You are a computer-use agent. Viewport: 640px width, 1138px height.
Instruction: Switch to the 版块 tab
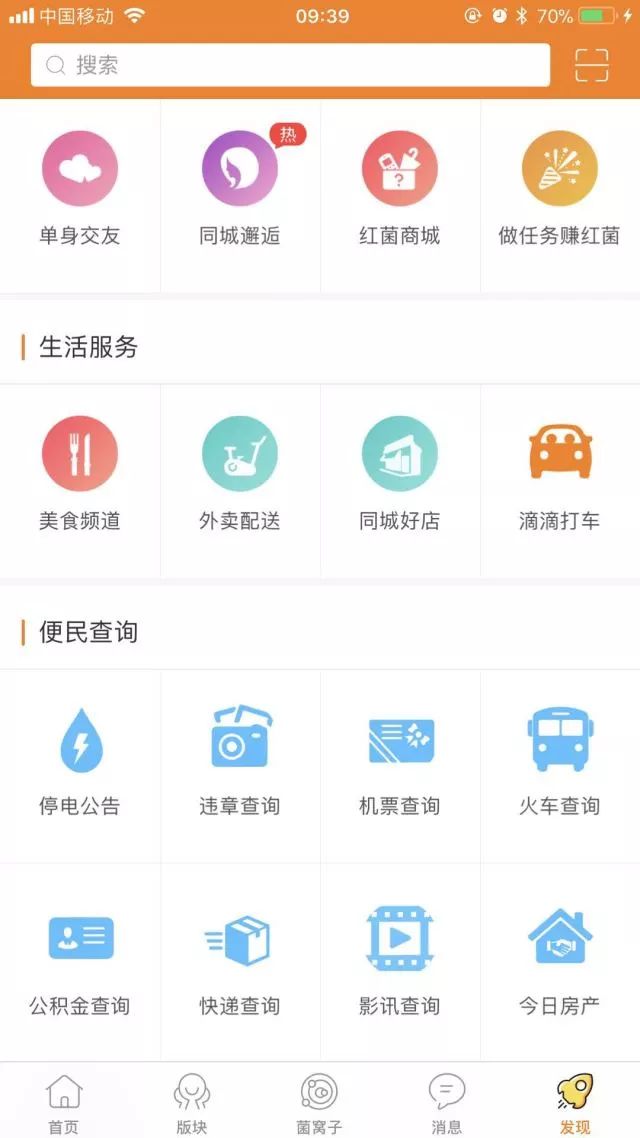click(191, 1103)
